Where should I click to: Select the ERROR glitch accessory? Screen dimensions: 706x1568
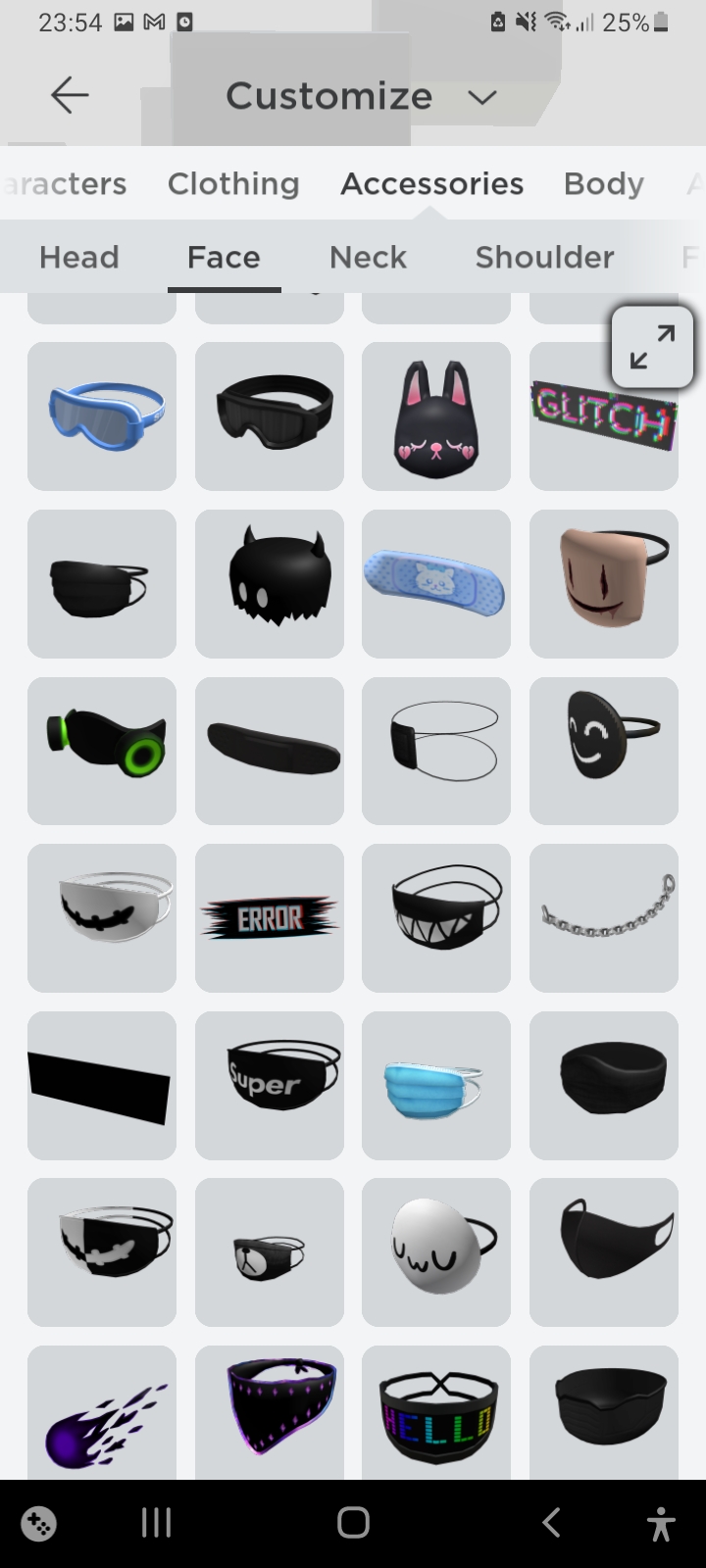tap(270, 918)
